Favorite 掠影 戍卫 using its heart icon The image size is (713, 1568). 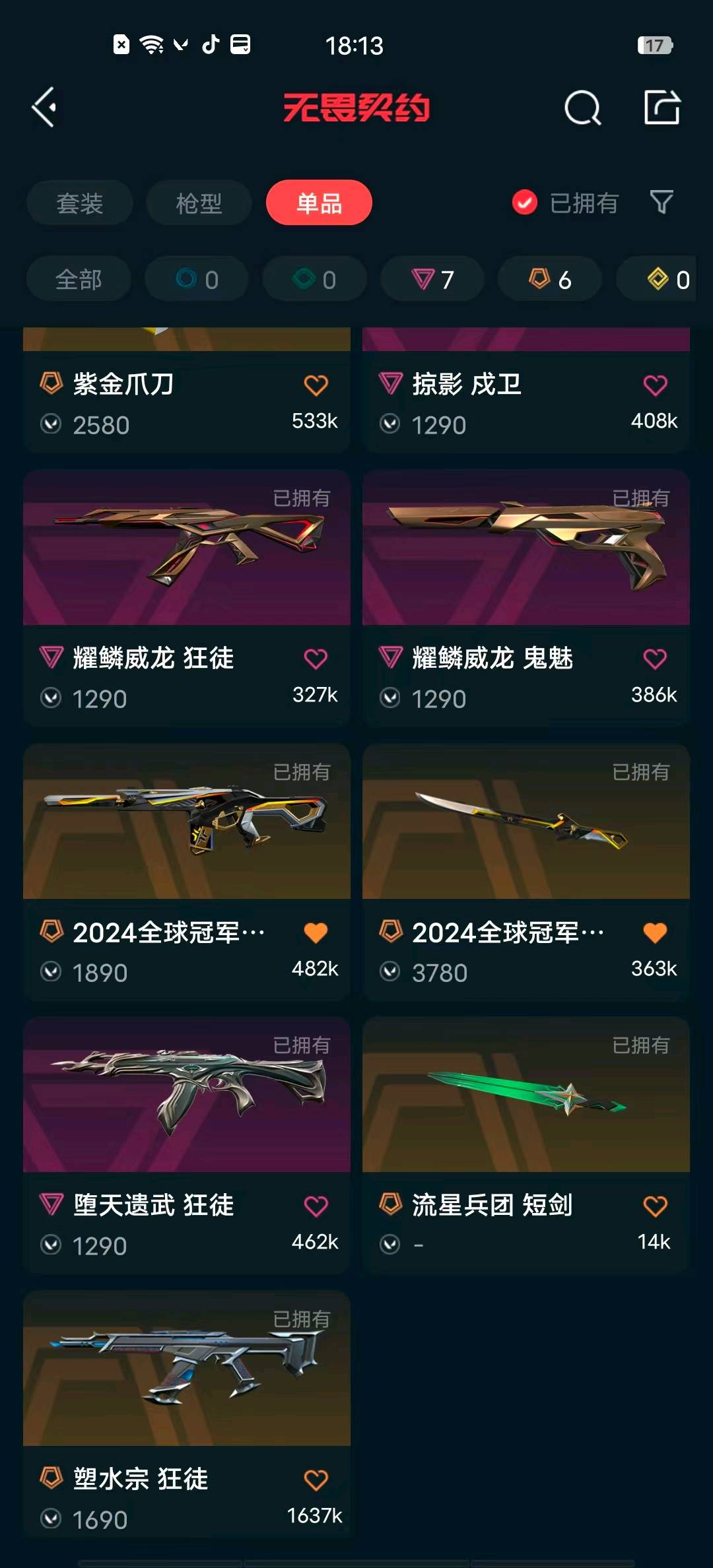click(x=655, y=385)
